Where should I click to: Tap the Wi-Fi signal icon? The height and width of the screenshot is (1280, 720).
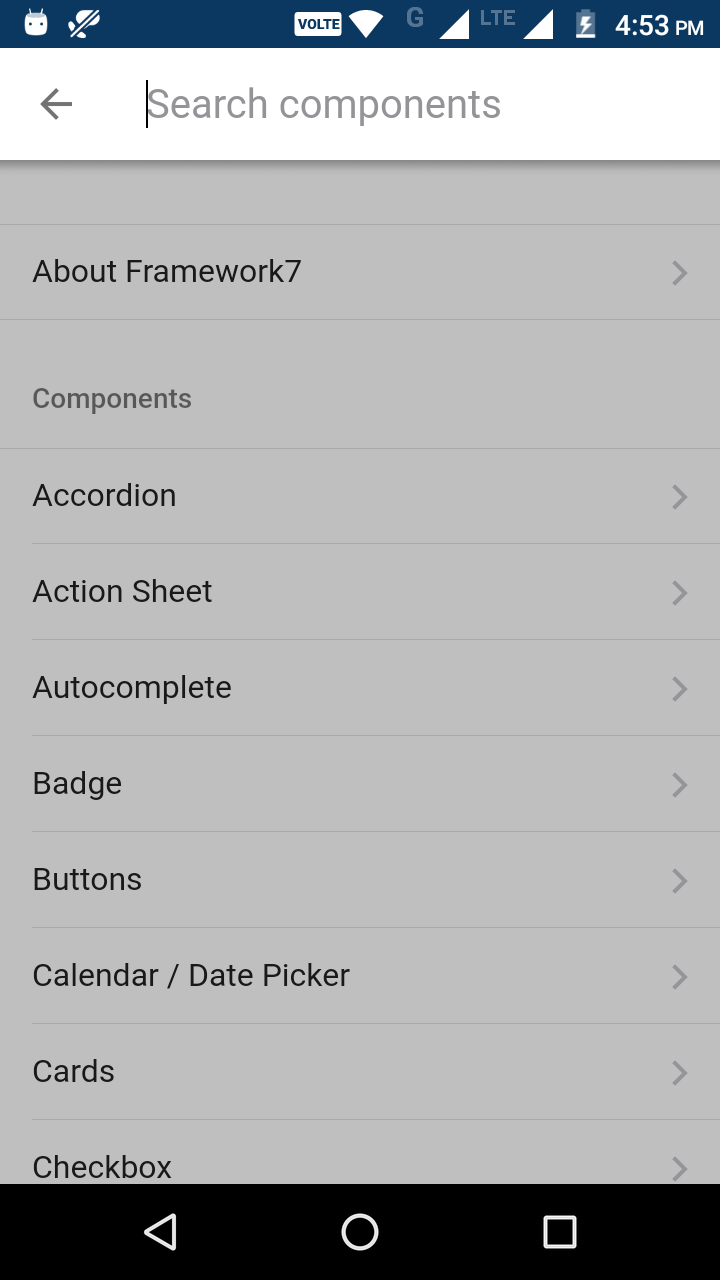tap(365, 24)
